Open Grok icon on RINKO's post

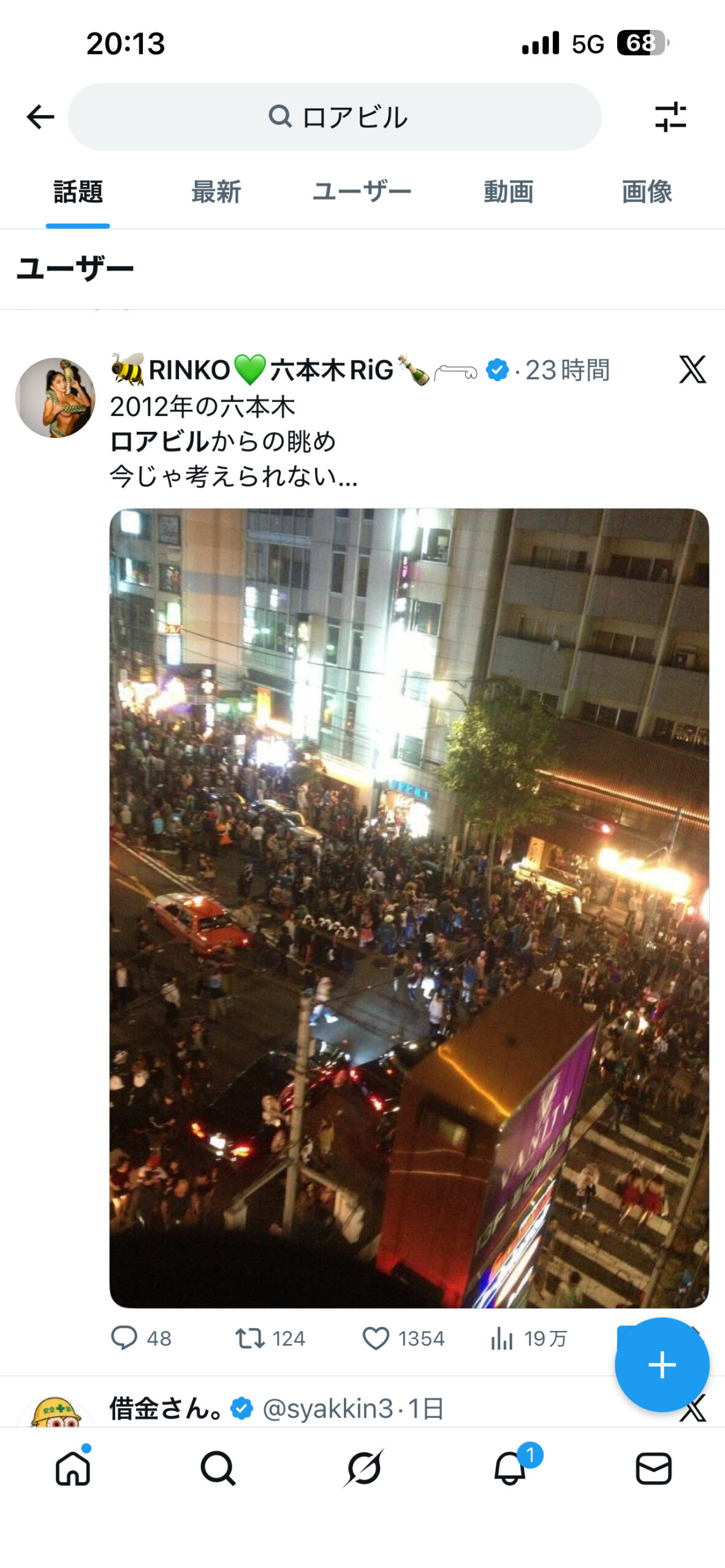[x=693, y=369]
